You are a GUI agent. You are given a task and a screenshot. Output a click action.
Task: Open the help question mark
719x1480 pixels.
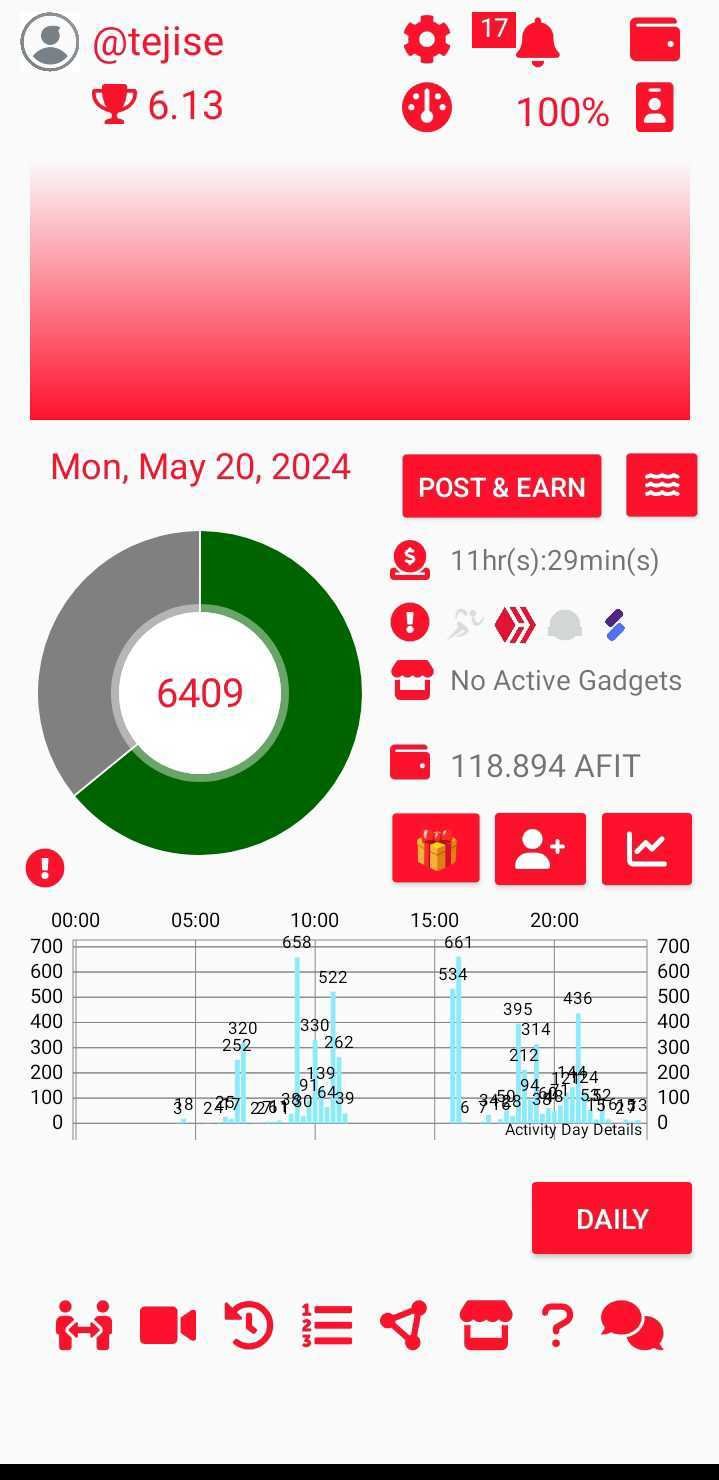[557, 1326]
